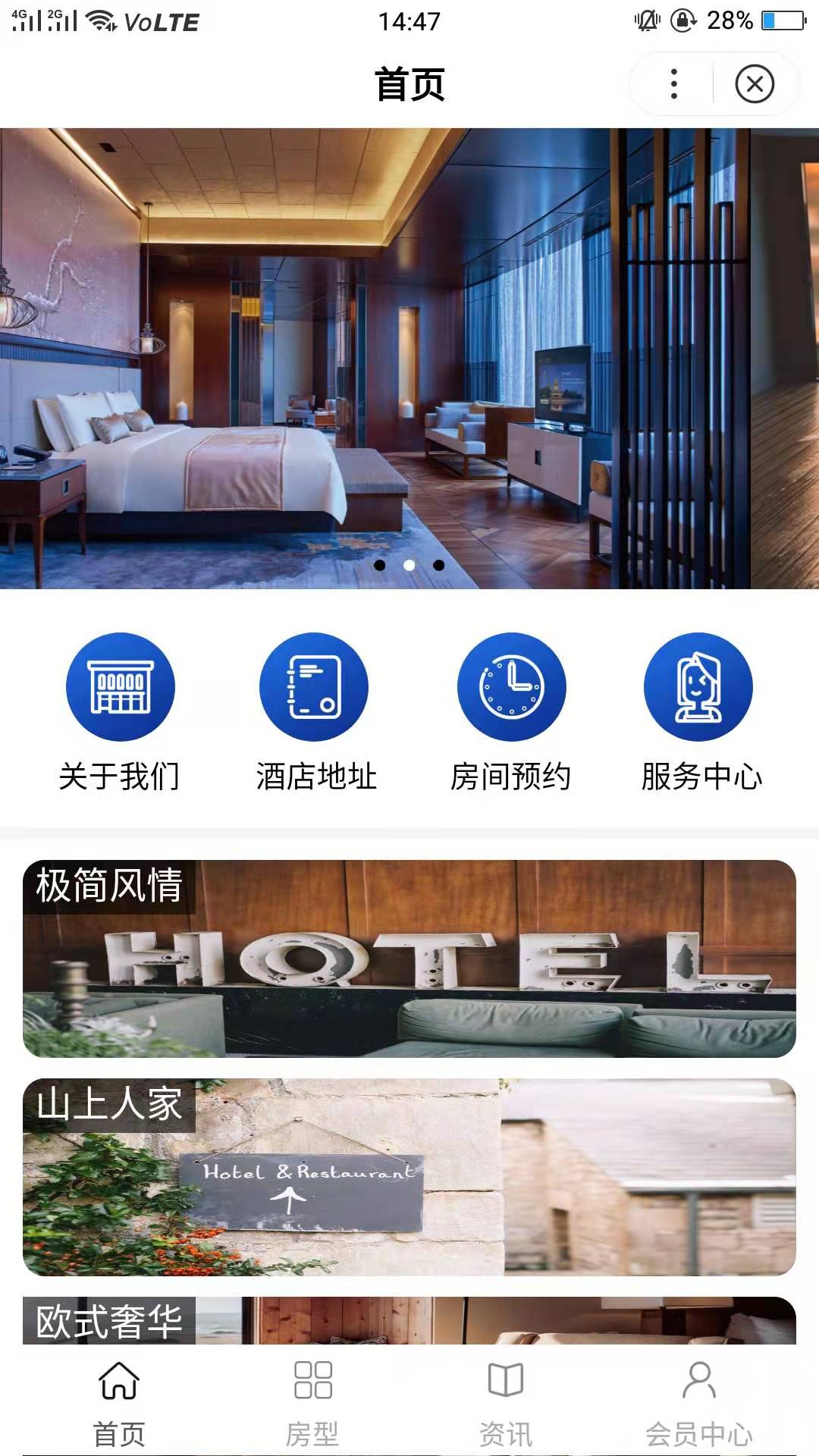This screenshot has height=1456, width=819.
Task: Open the 欧式奢华 hotel card
Action: tap(409, 1321)
